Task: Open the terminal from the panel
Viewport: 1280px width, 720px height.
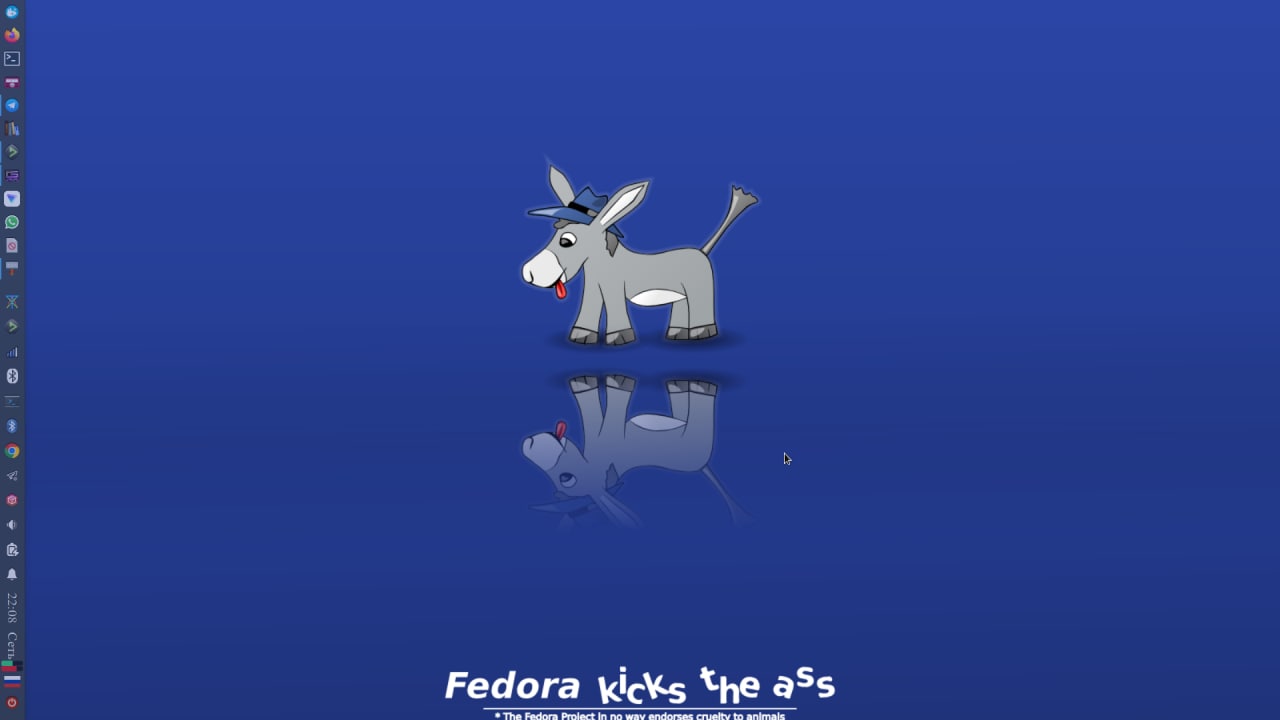Action: (x=12, y=59)
